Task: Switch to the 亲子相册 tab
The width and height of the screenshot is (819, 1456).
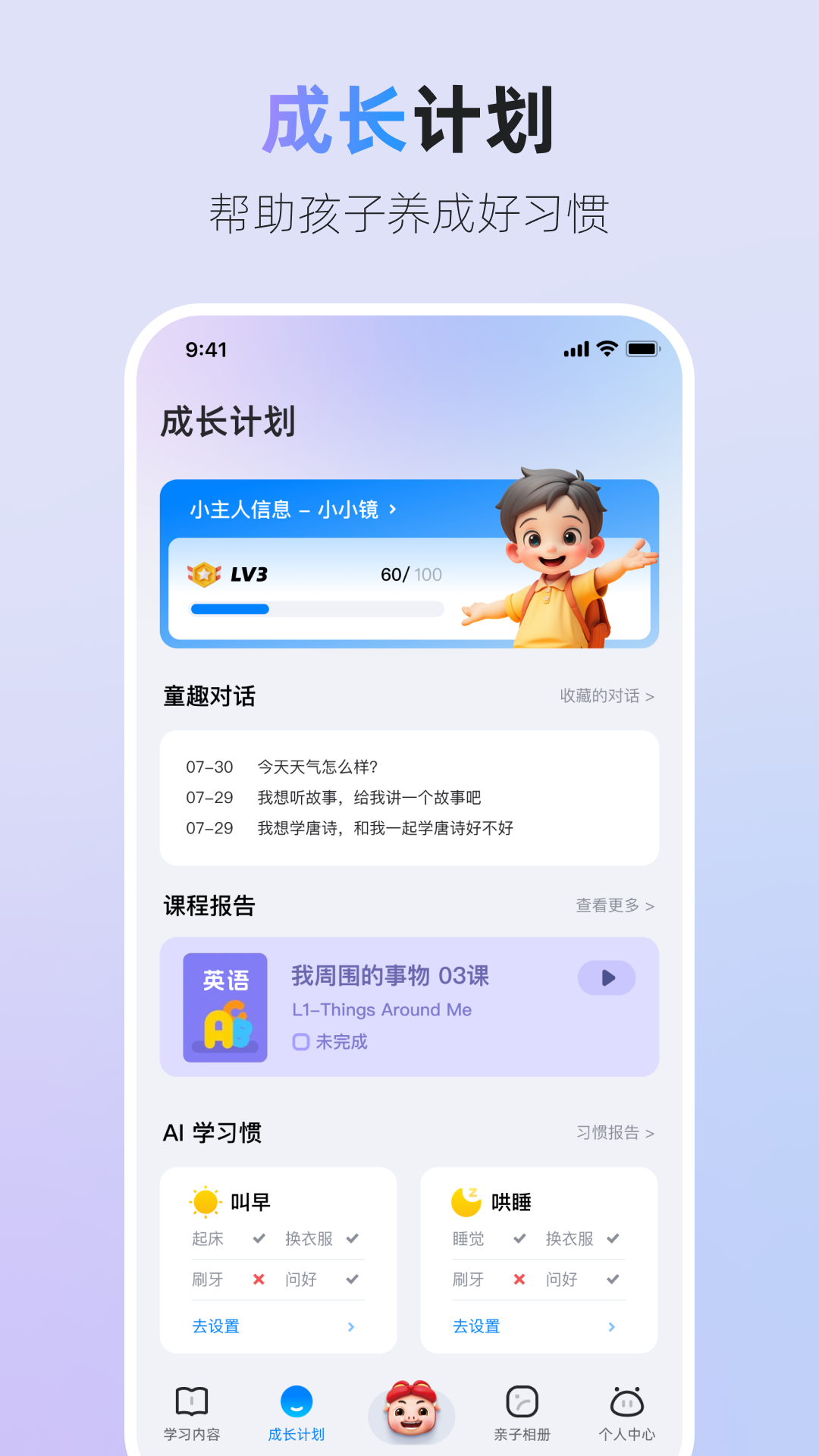Action: [x=522, y=1399]
